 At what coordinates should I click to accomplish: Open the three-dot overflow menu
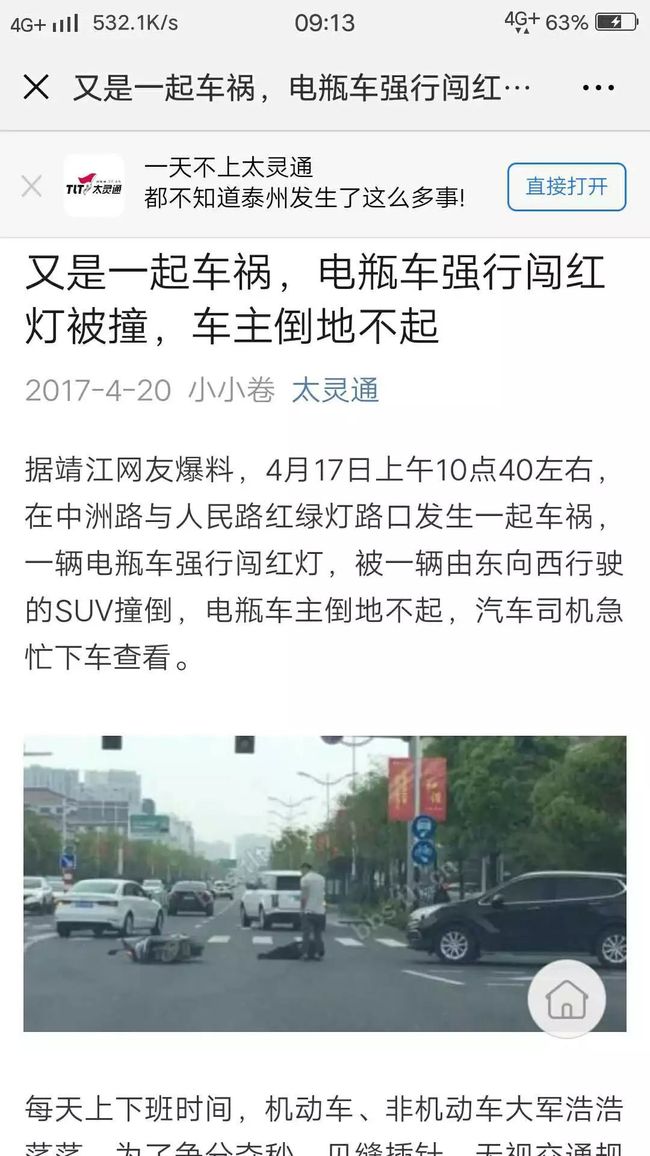point(598,88)
